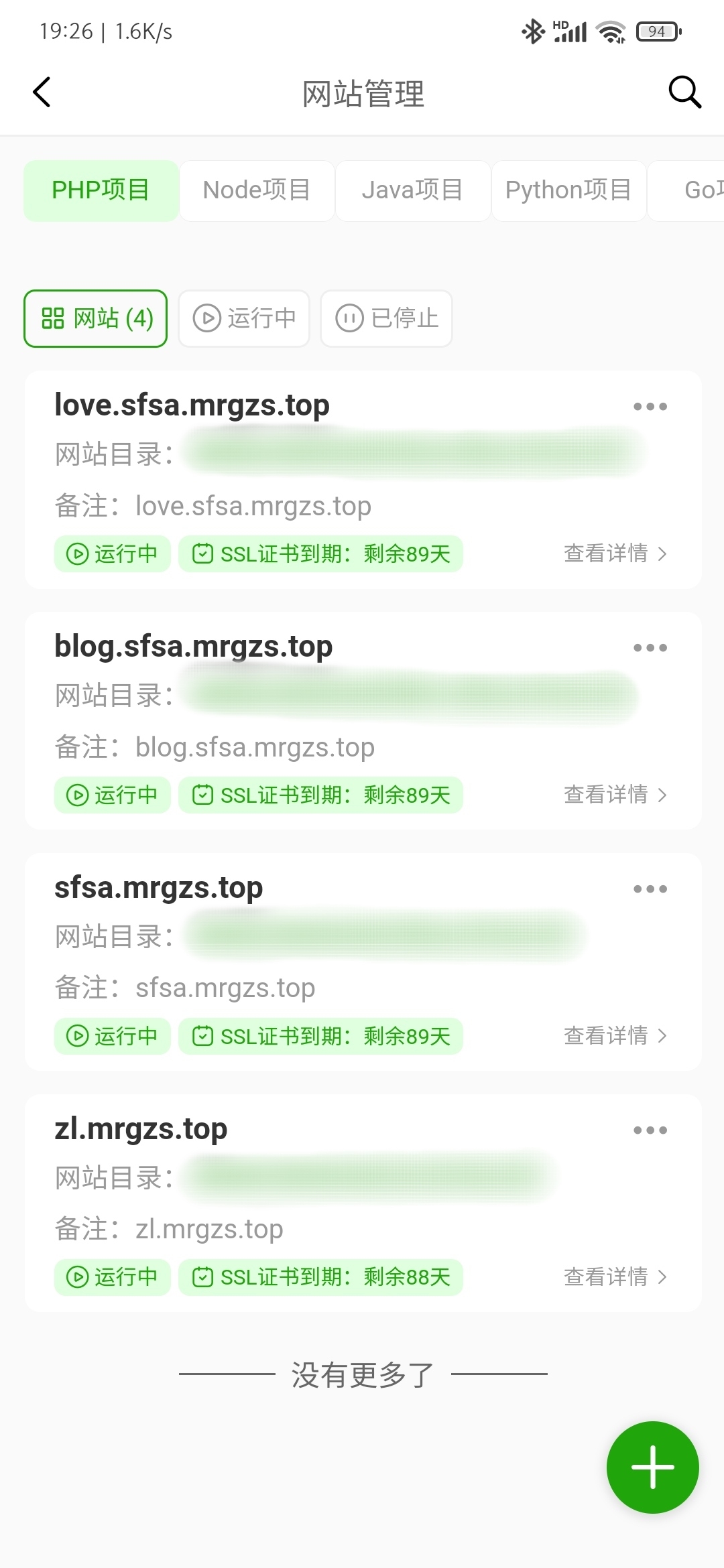Switch to the Node项目 tab
Image resolution: width=724 pixels, height=1568 pixels.
coord(256,190)
